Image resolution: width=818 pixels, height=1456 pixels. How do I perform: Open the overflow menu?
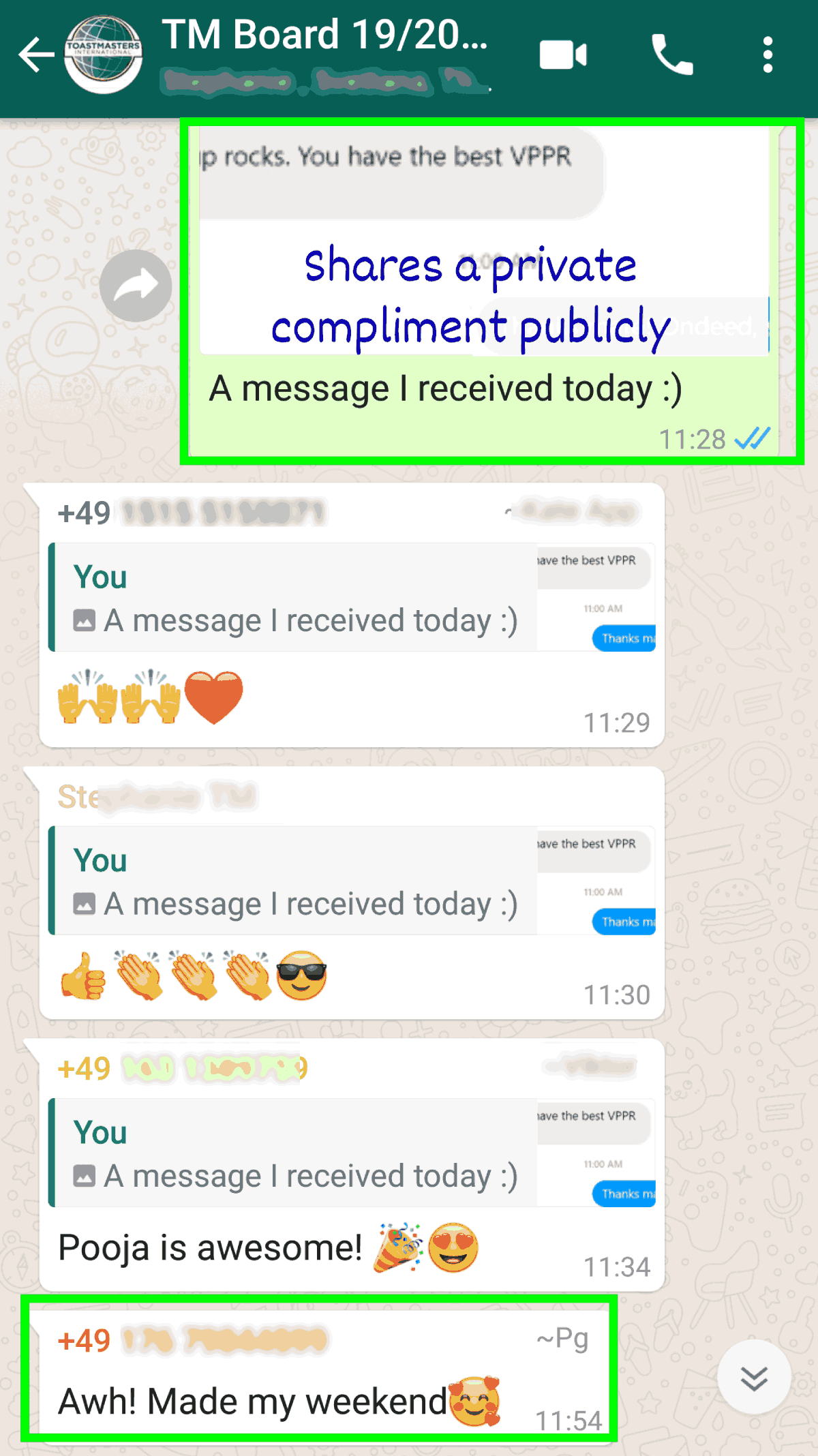[x=768, y=55]
